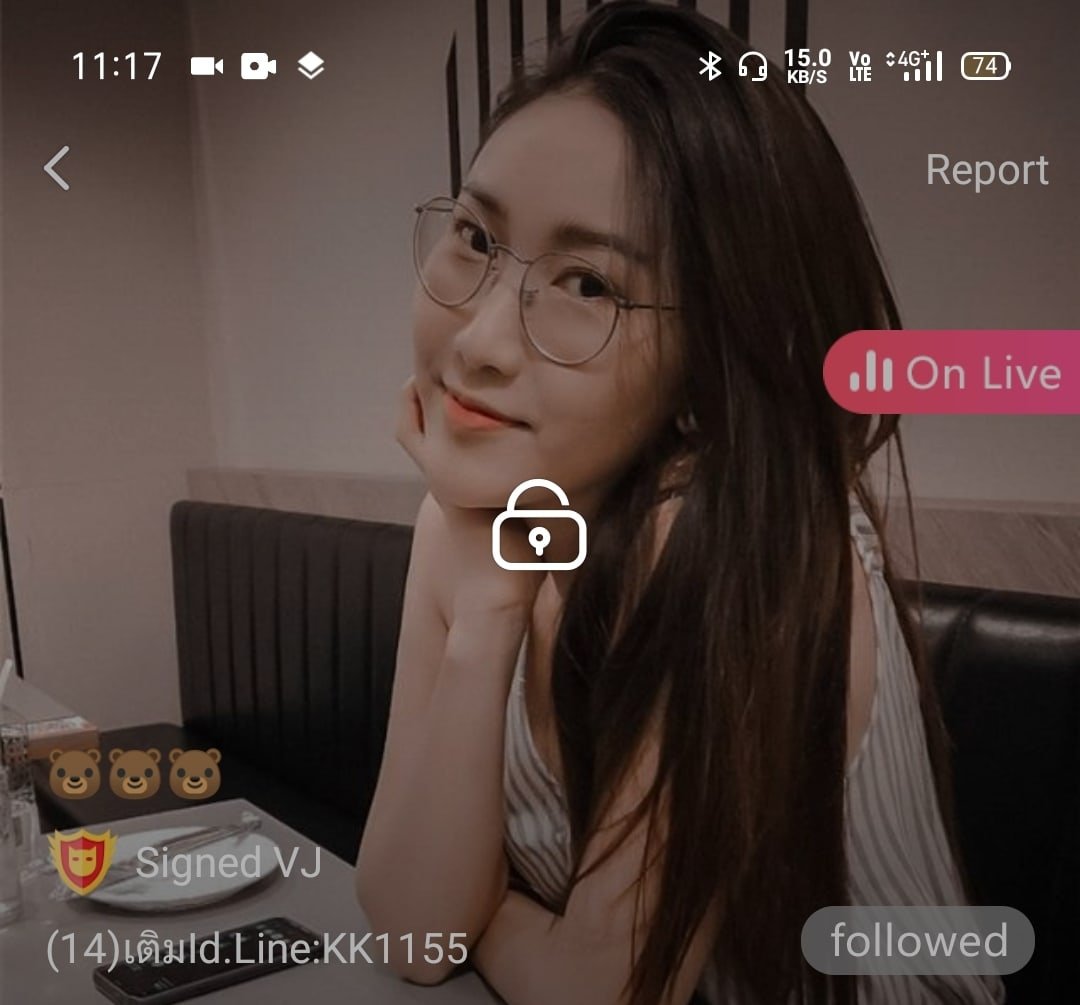This screenshot has width=1080, height=1005.
Task: Report this profile
Action: [986, 170]
